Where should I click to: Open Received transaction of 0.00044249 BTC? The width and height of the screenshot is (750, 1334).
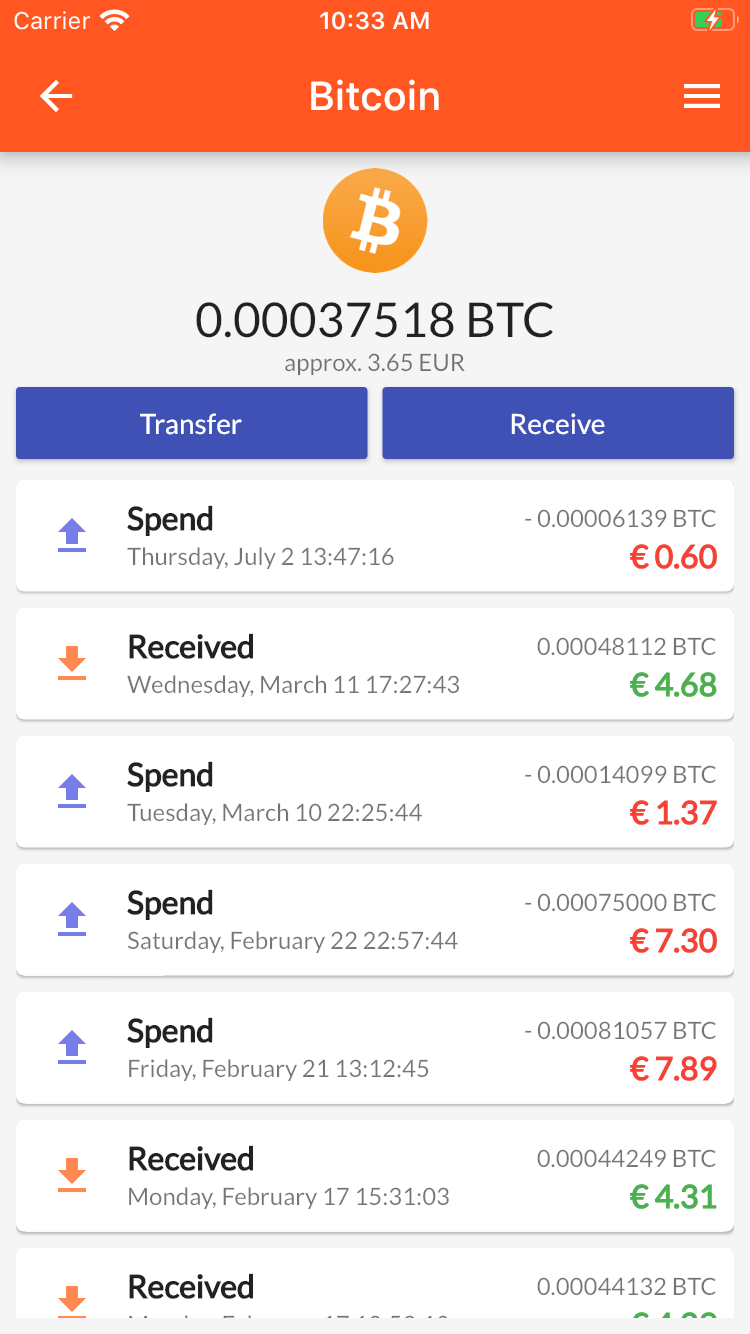point(375,1176)
